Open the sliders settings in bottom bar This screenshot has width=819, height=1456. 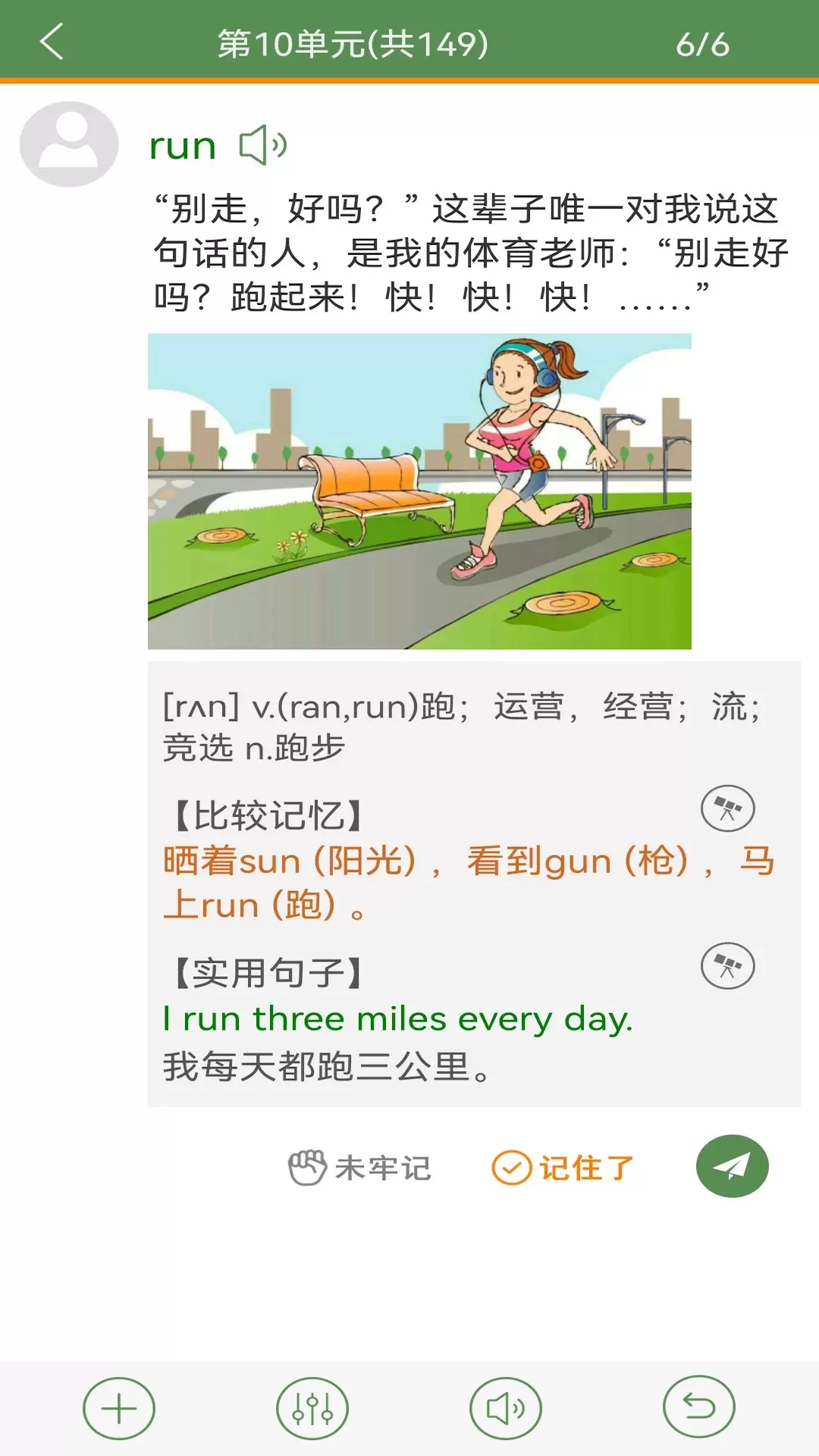312,1408
